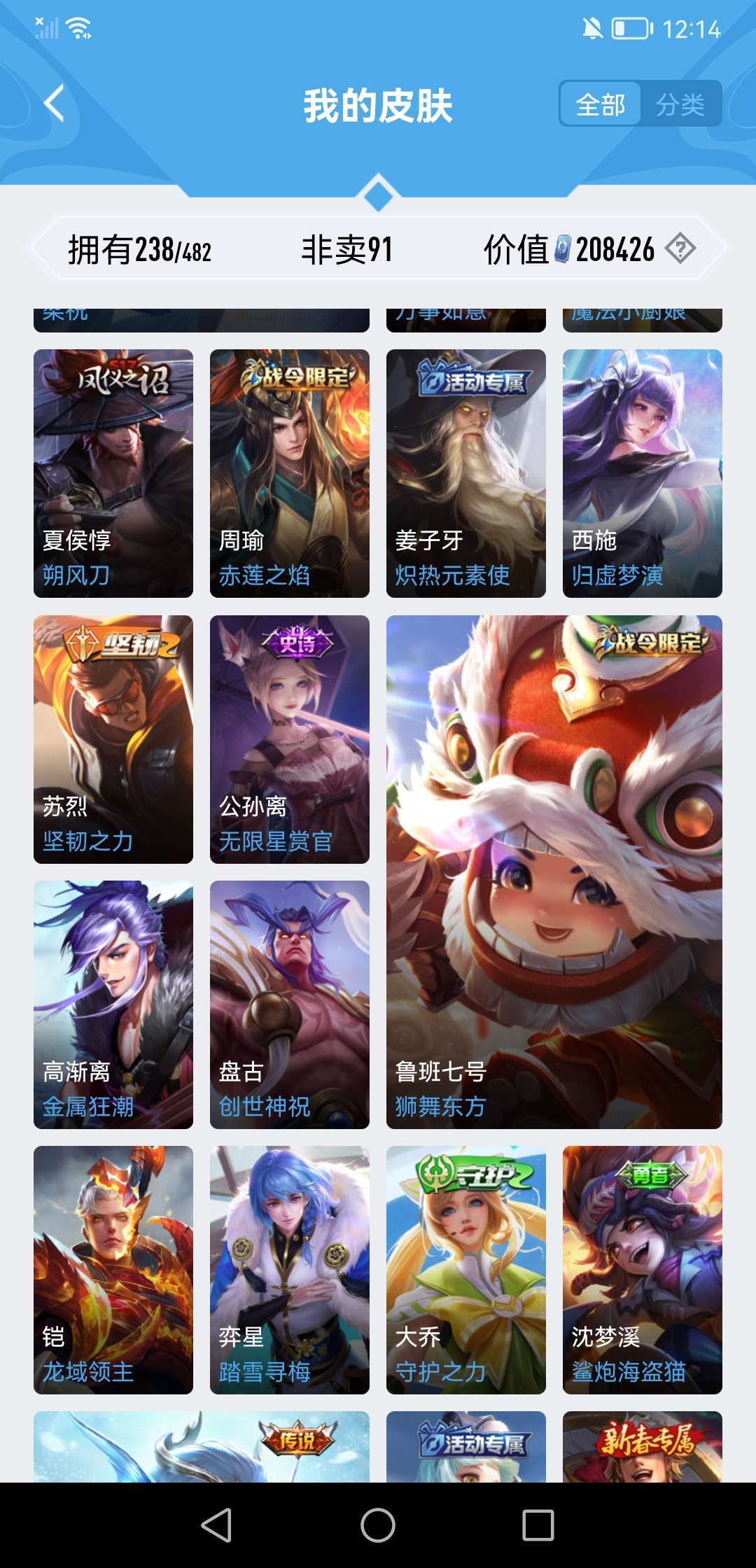Open 盘古 创世神祝 skin card
756x1568 pixels.
click(290, 1004)
